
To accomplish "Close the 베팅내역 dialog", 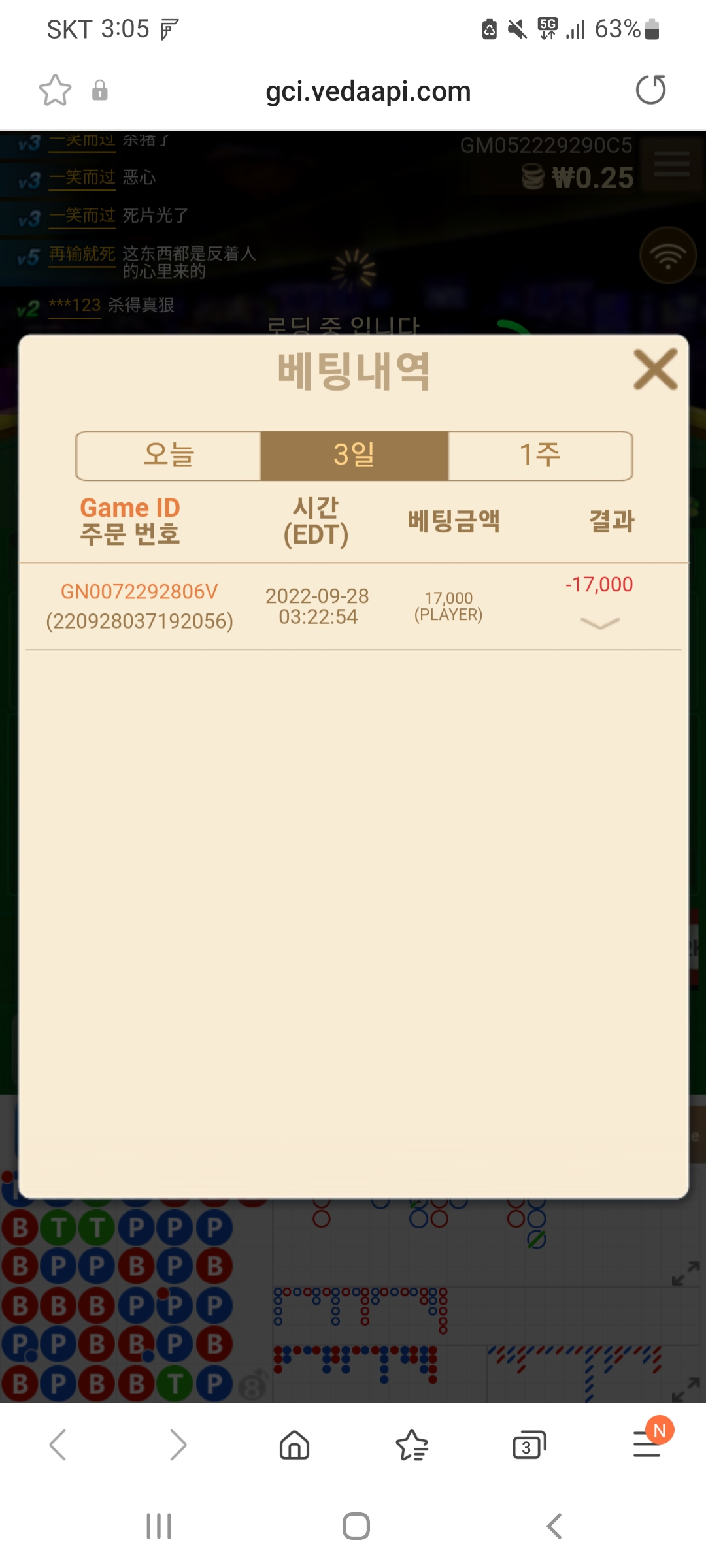I will pos(655,370).
